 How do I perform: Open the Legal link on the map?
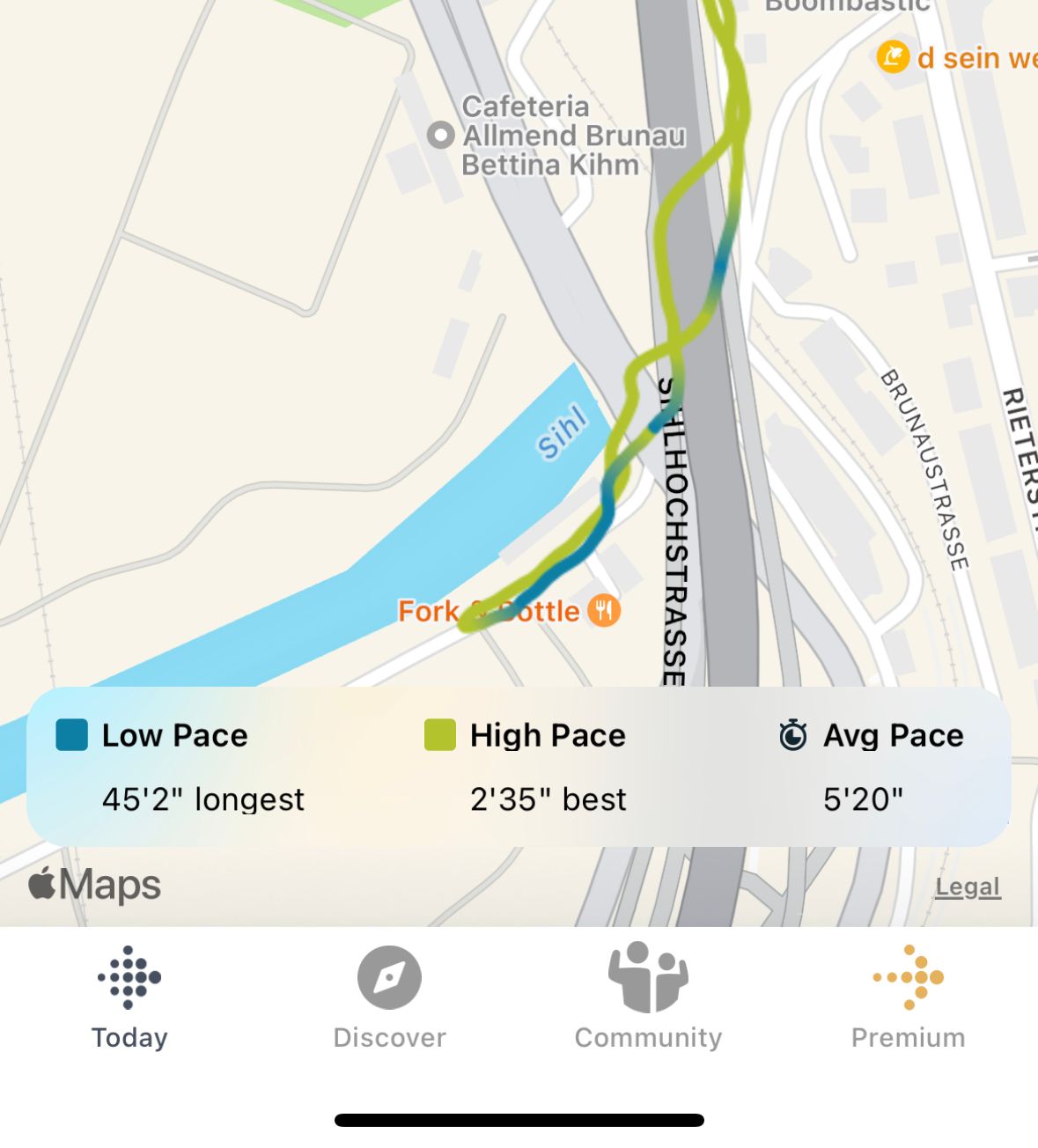tap(968, 887)
